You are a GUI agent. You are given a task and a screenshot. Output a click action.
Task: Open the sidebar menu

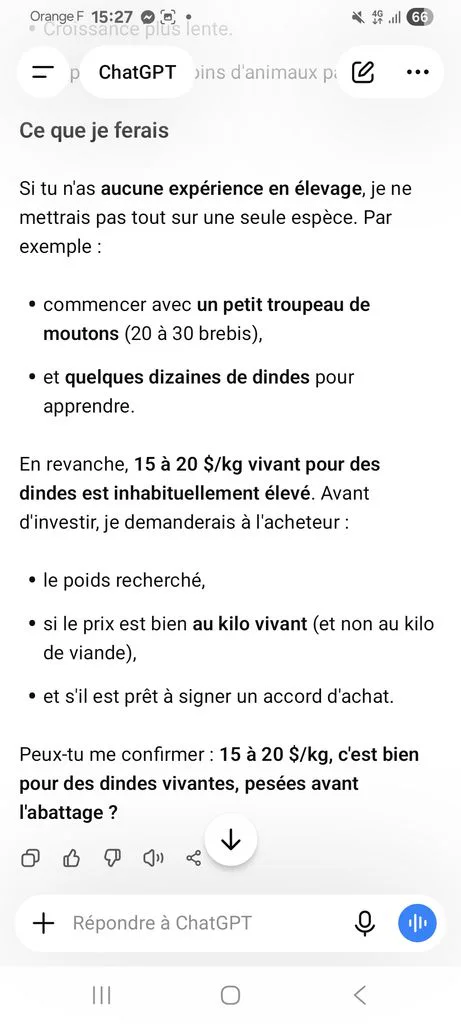click(x=42, y=72)
